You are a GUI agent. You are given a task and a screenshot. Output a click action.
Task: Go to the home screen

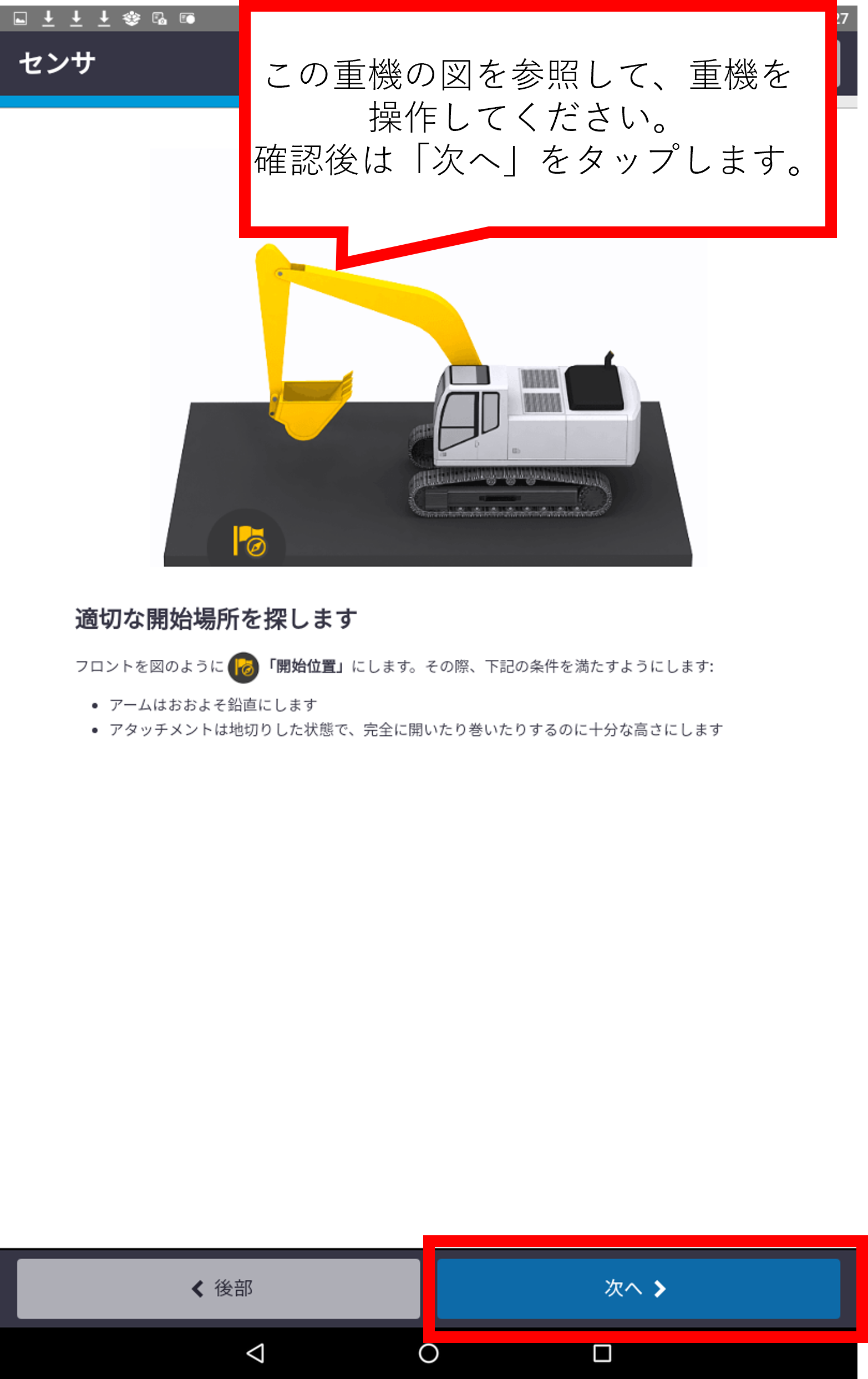[429, 1353]
